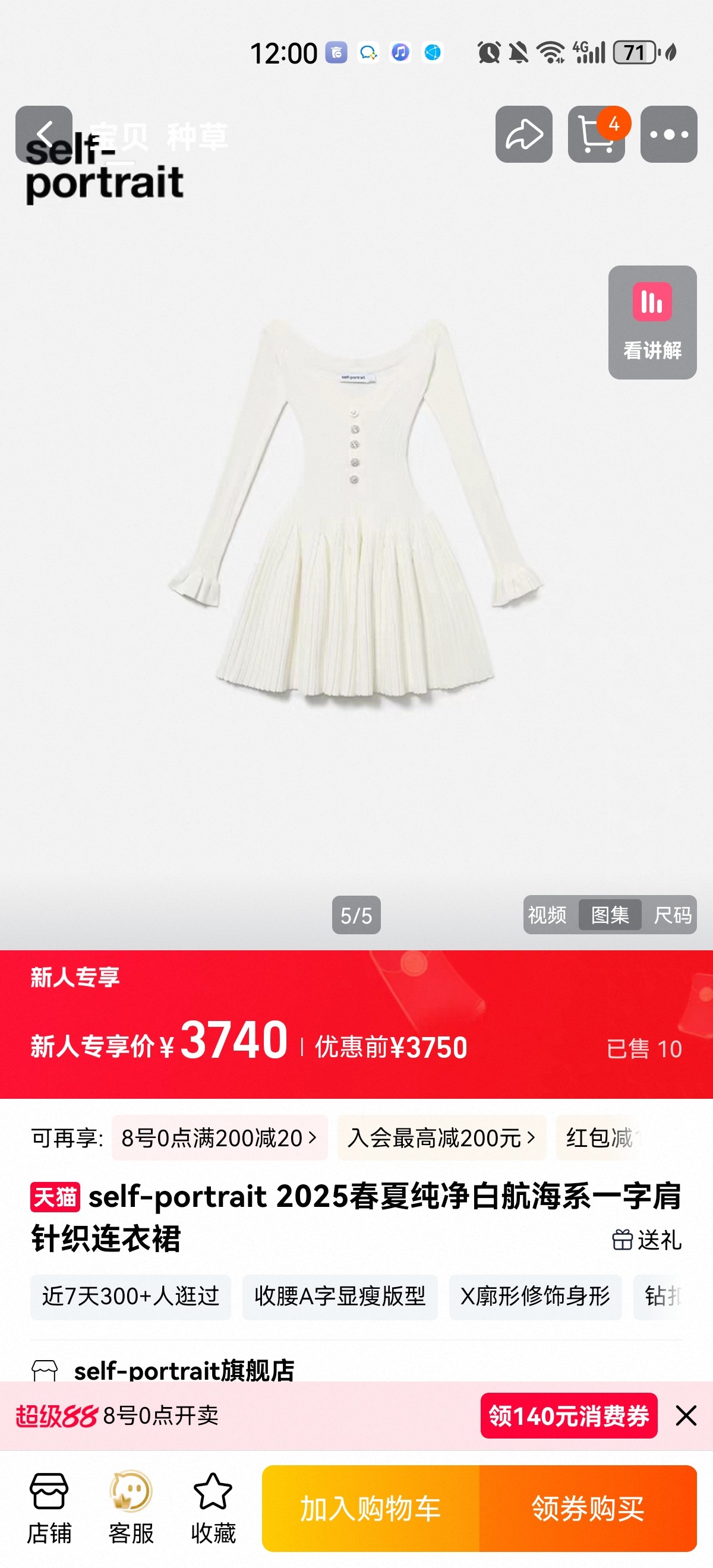The image size is (713, 1568).
Task: Open the 入会最高减200元 offer
Action: (x=441, y=1137)
